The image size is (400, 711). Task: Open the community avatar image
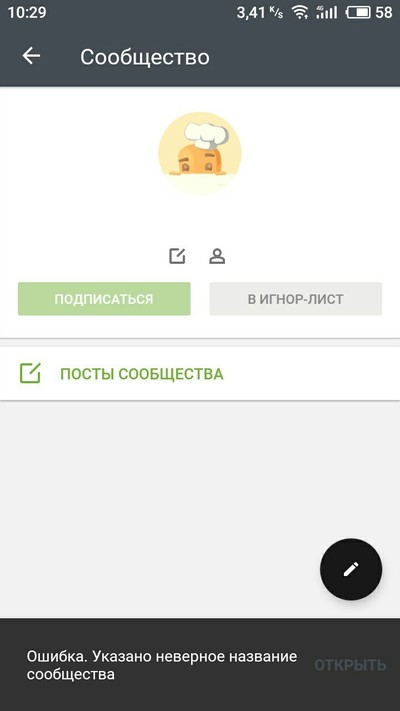(200, 153)
